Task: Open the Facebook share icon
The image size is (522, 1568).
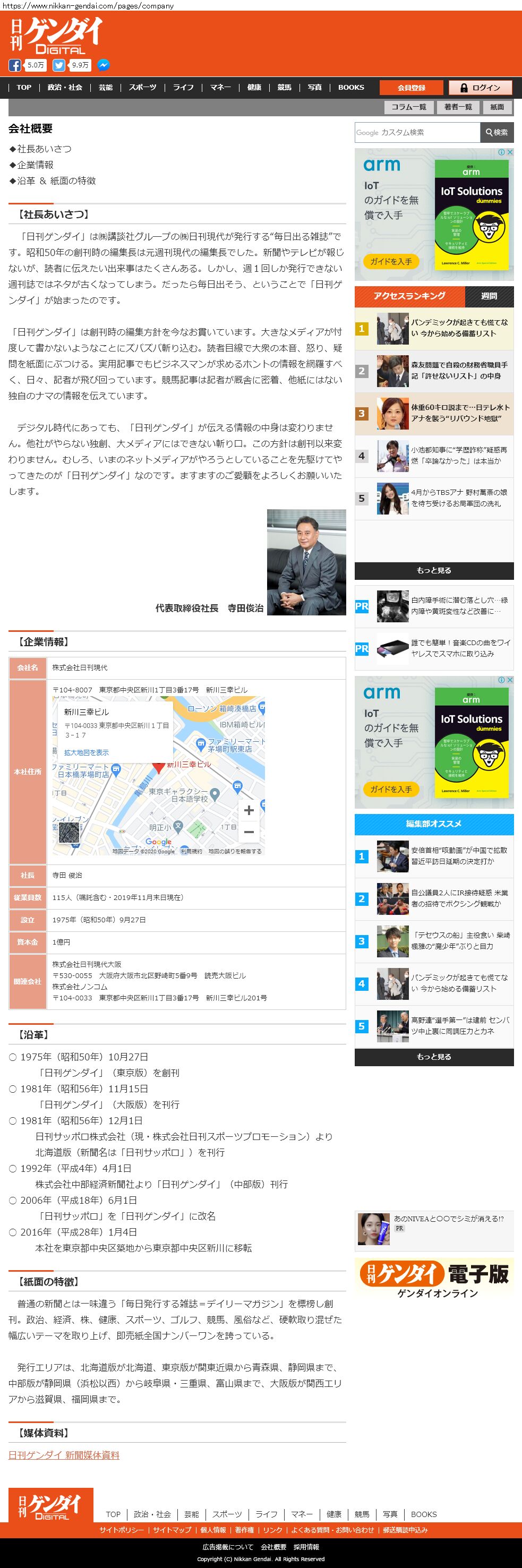Action: coord(14,65)
